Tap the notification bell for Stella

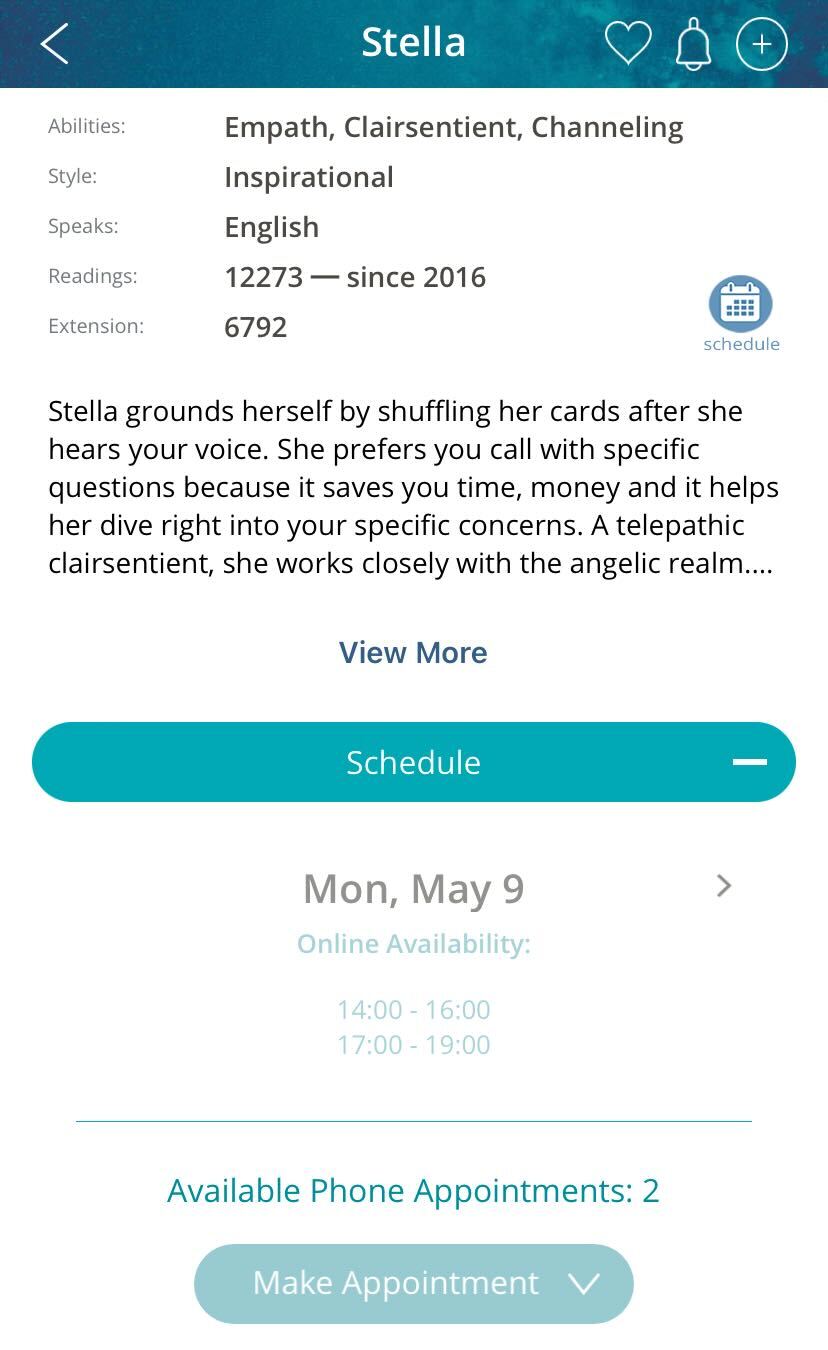(x=693, y=45)
